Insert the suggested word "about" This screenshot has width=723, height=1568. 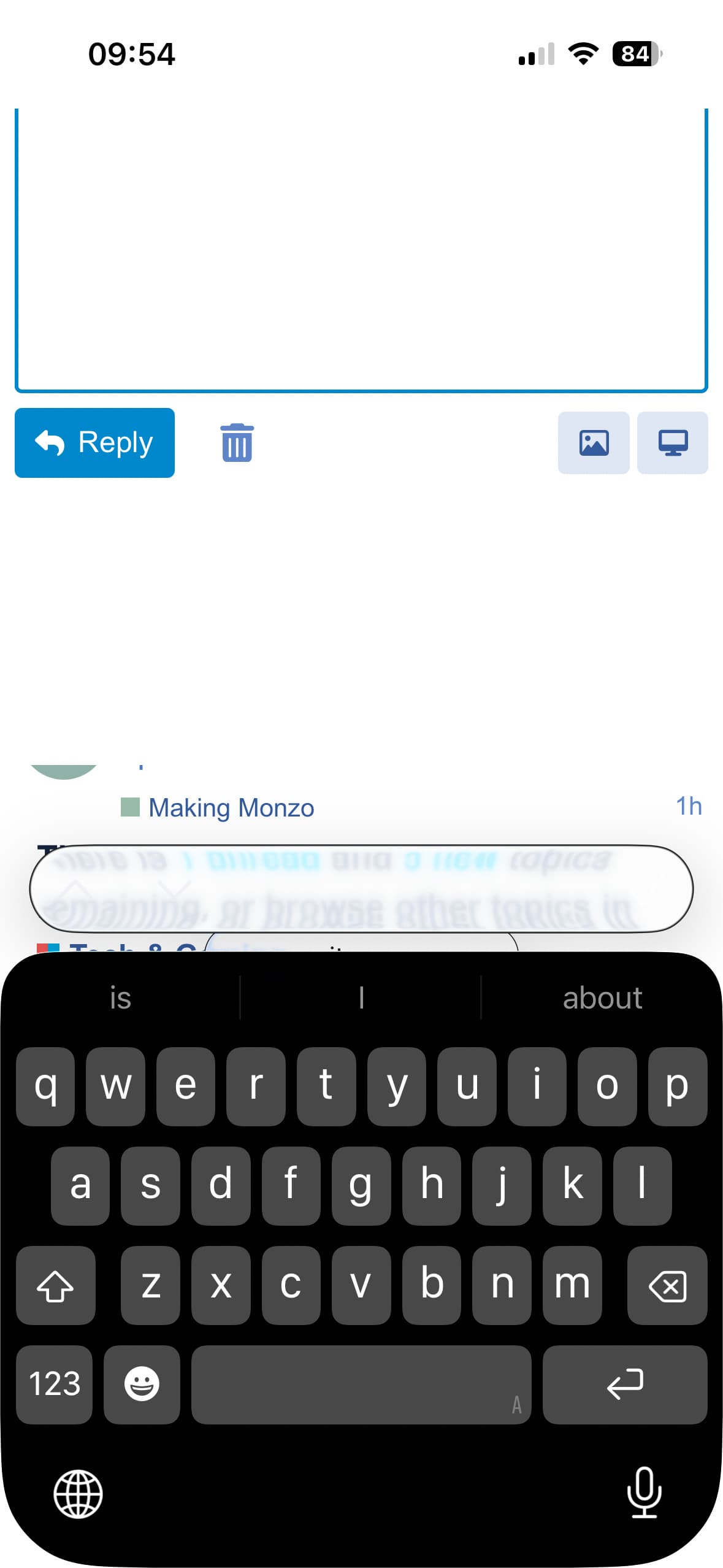(x=602, y=997)
